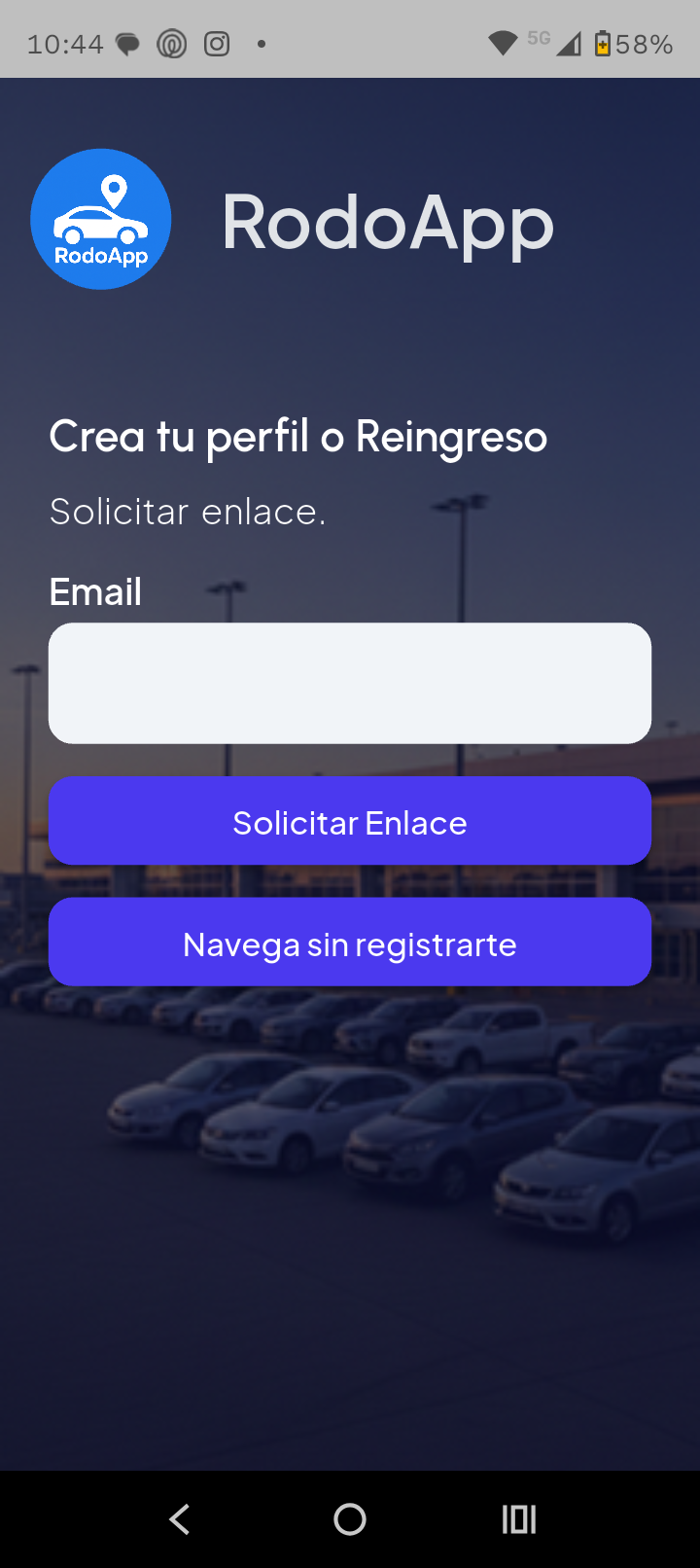Select the Wi-Fi icon in status bar

pos(500,43)
